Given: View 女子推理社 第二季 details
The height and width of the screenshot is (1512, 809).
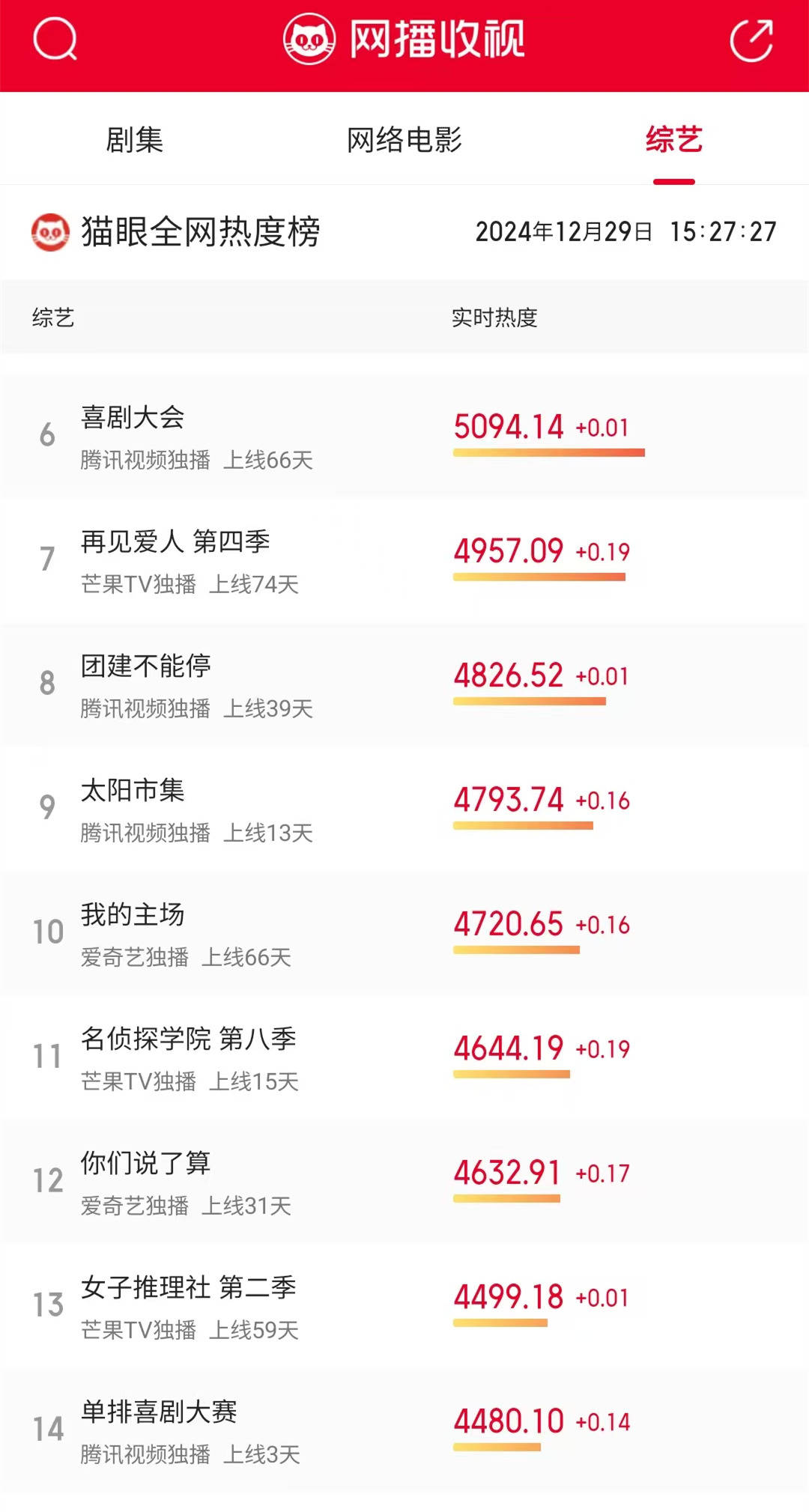Looking at the screenshot, I should pyautogui.click(x=404, y=1306).
